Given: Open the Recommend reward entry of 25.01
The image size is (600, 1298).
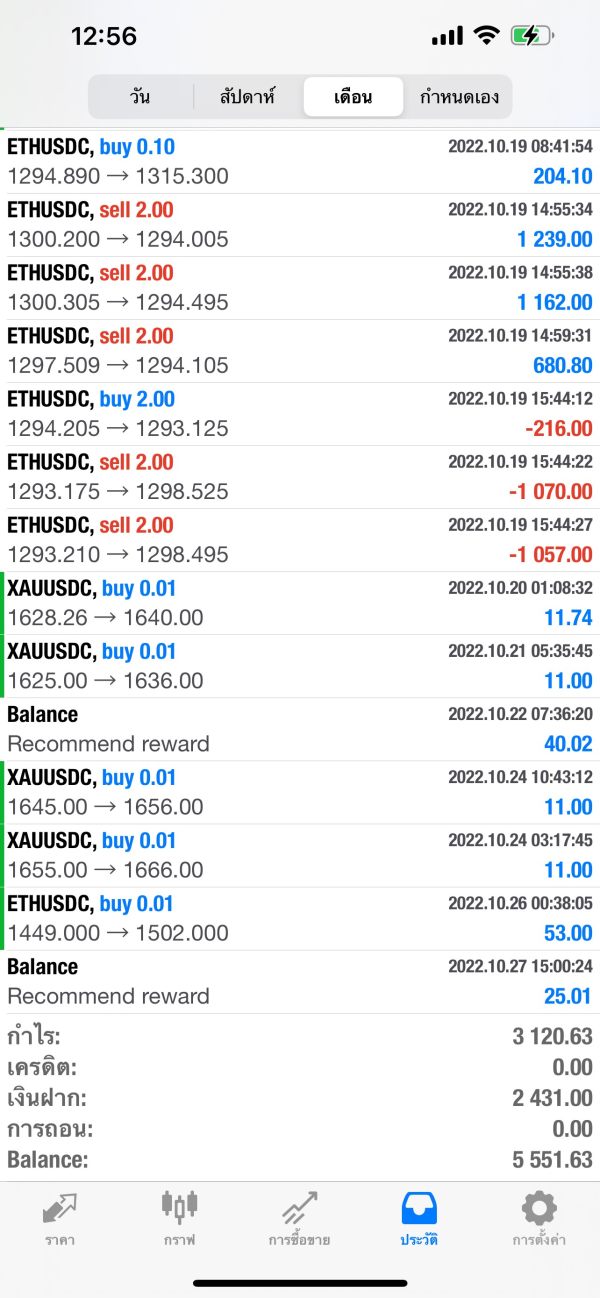Looking at the screenshot, I should click(300, 981).
